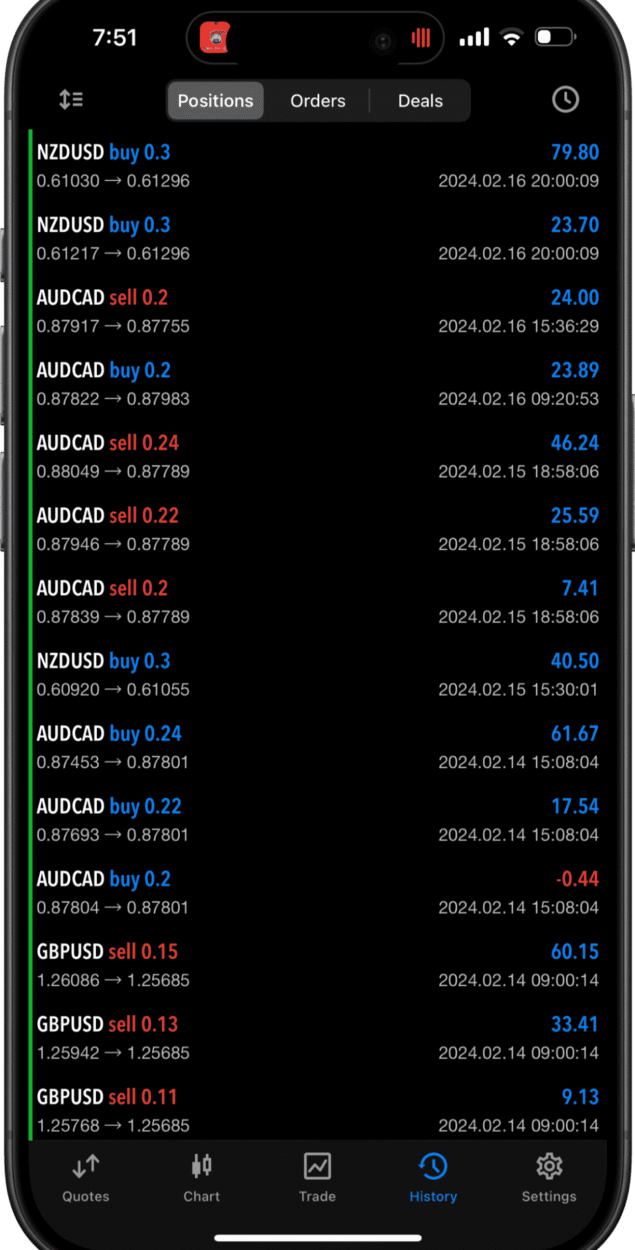Viewport: 635px width, 1250px height.
Task: Switch to the Positions segment
Action: point(215,101)
